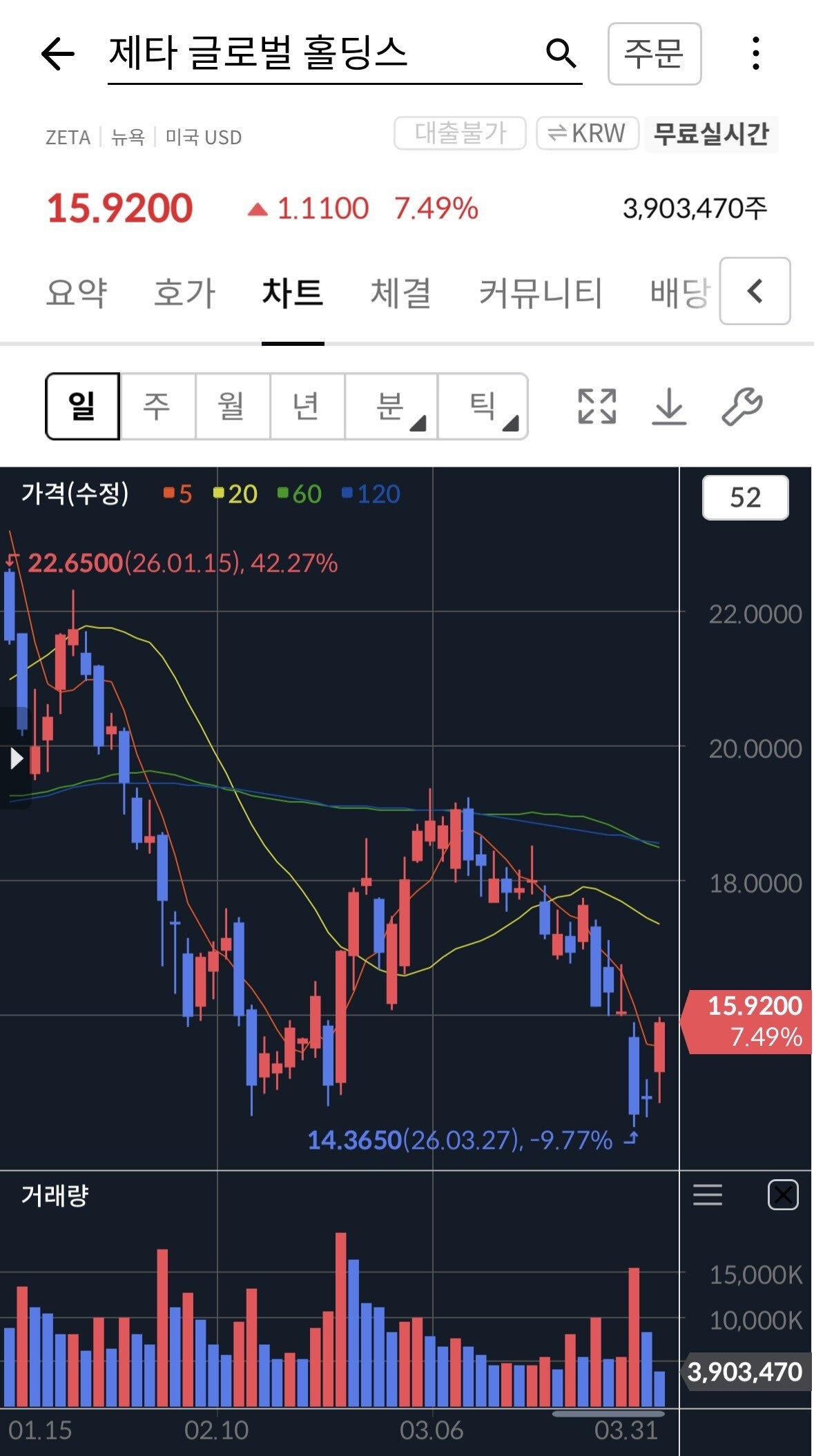Open the 커뮤니티 tab
This screenshot has height=1456, width=814.
tap(541, 293)
